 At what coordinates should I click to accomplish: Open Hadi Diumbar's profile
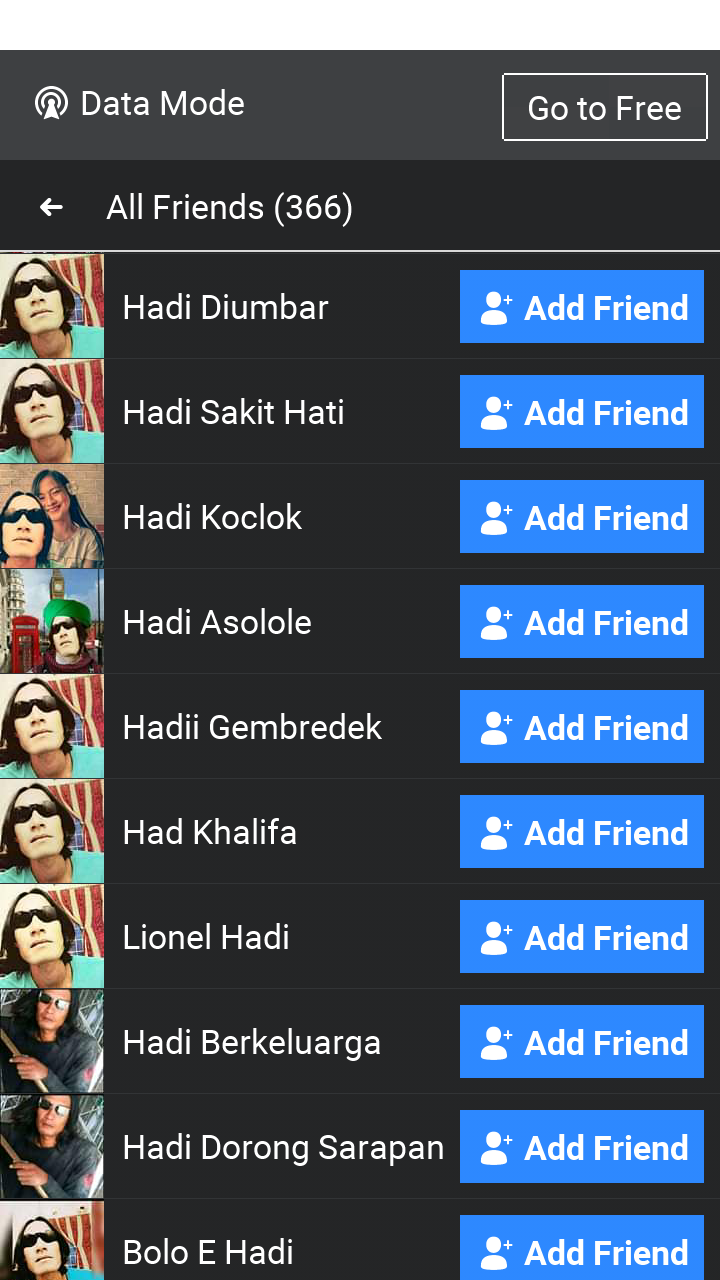tap(225, 307)
